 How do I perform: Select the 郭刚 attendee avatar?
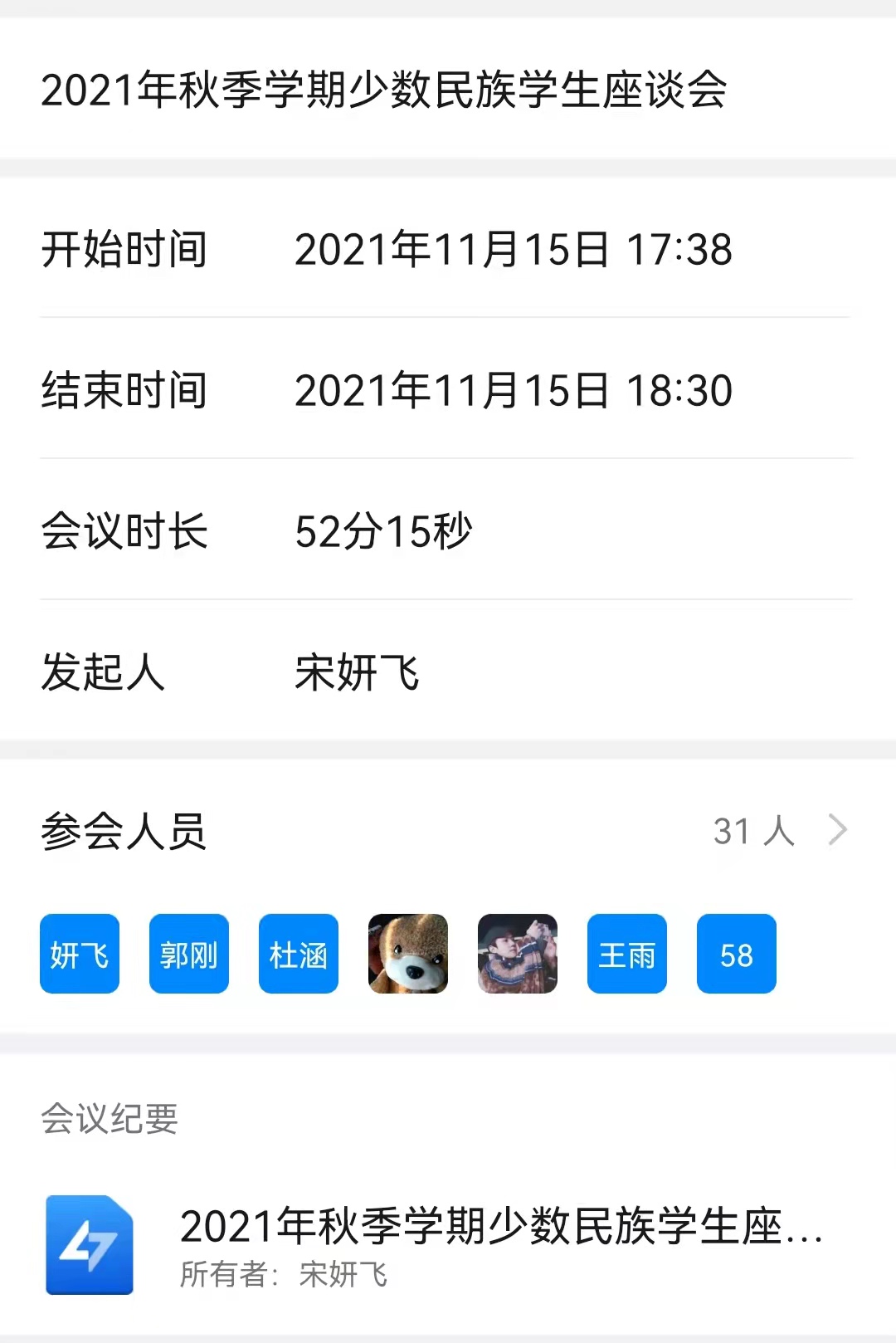(189, 954)
